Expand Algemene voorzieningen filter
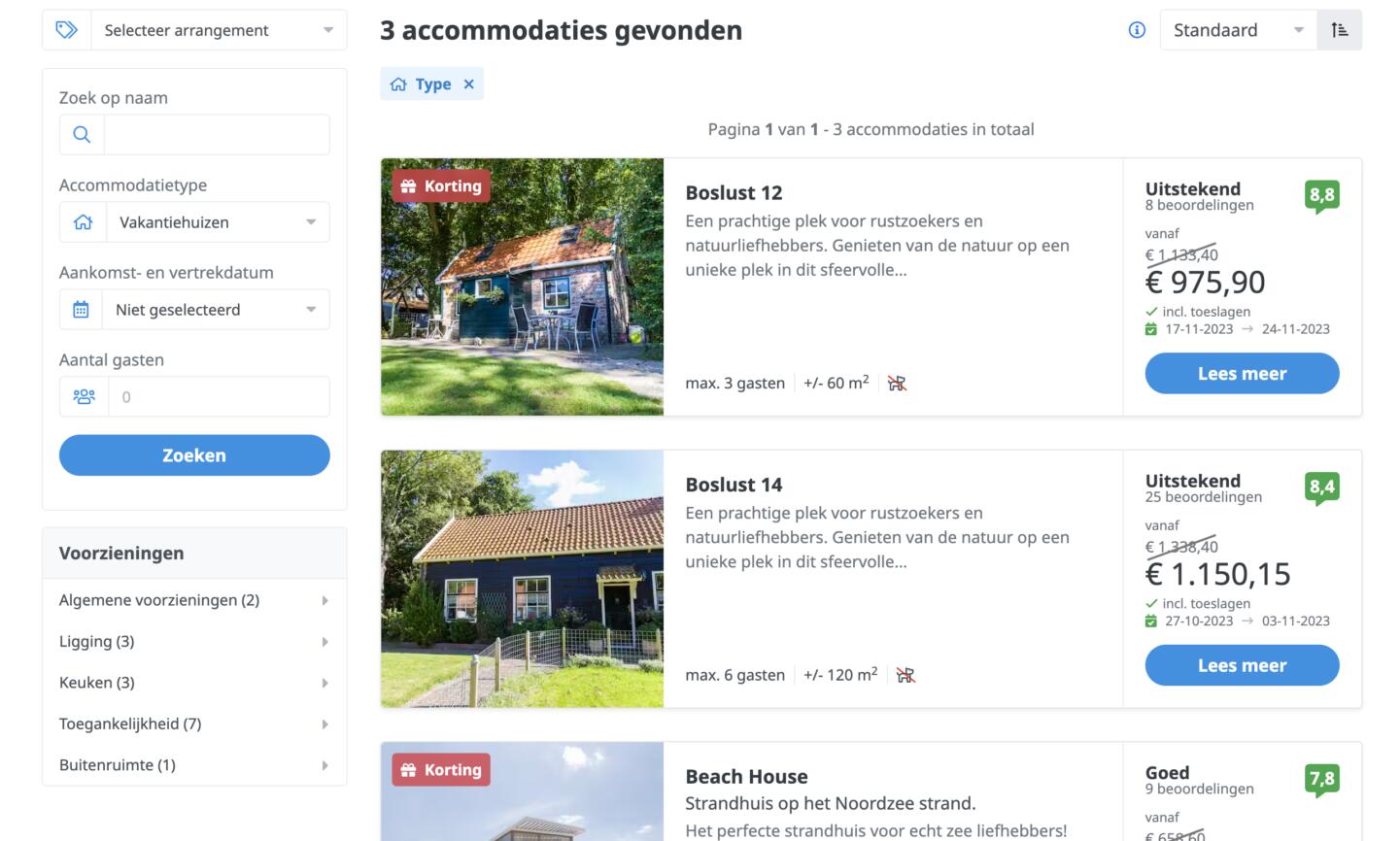Screen dimensions: 1400x841 [194, 600]
